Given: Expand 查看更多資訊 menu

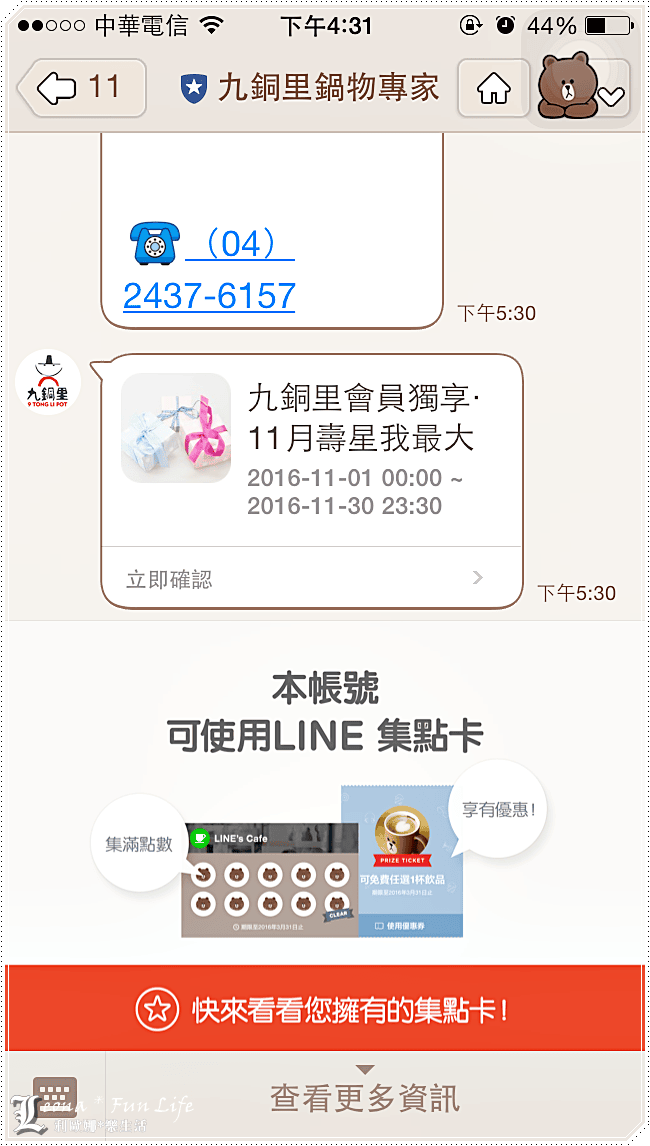Looking at the screenshot, I should pyautogui.click(x=365, y=1097).
